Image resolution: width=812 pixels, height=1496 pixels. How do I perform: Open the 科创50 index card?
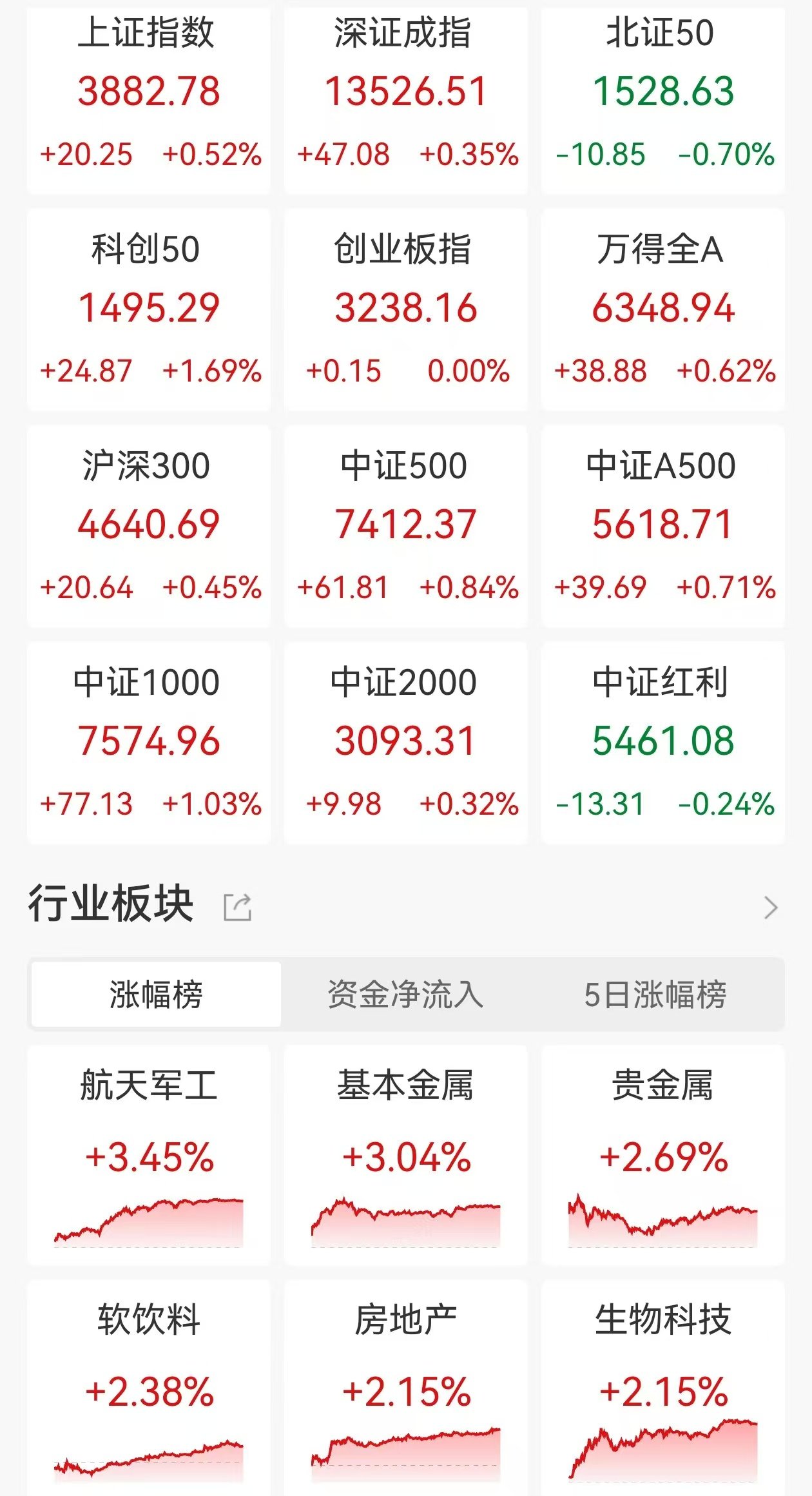[149, 309]
